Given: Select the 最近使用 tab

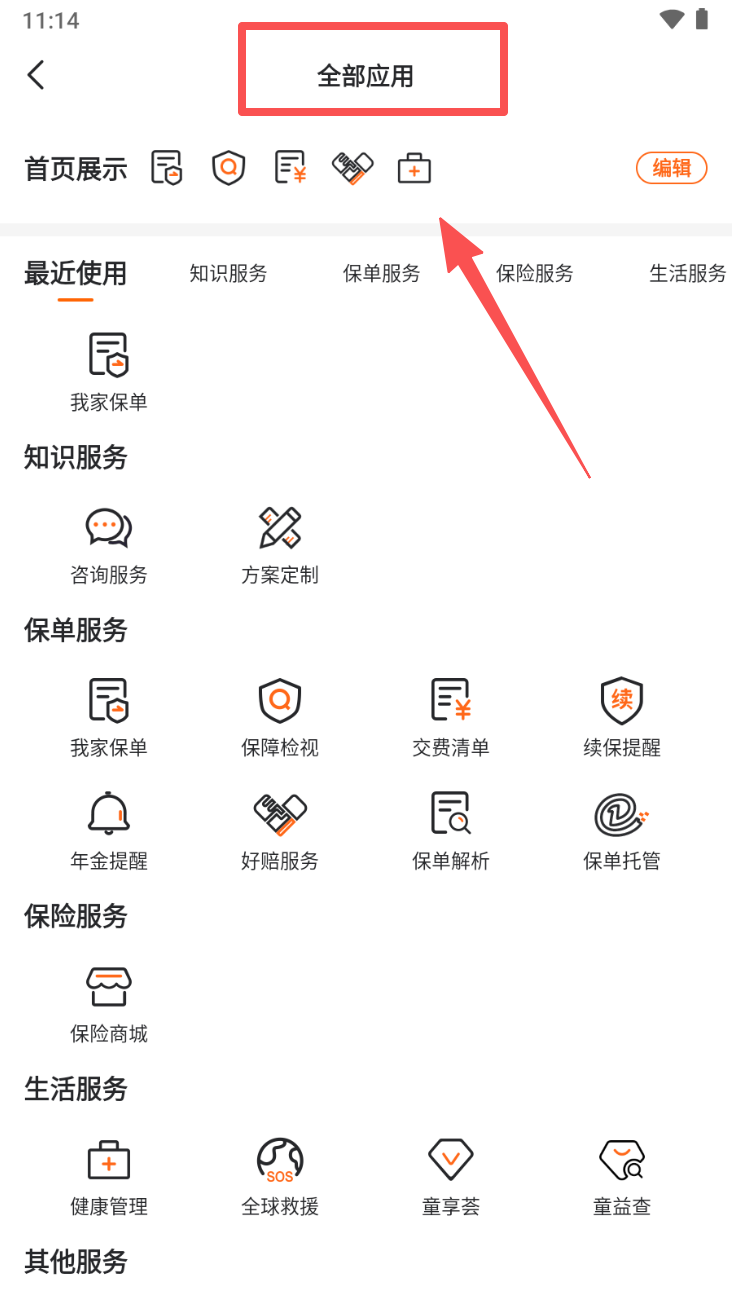Looking at the screenshot, I should (x=75, y=274).
